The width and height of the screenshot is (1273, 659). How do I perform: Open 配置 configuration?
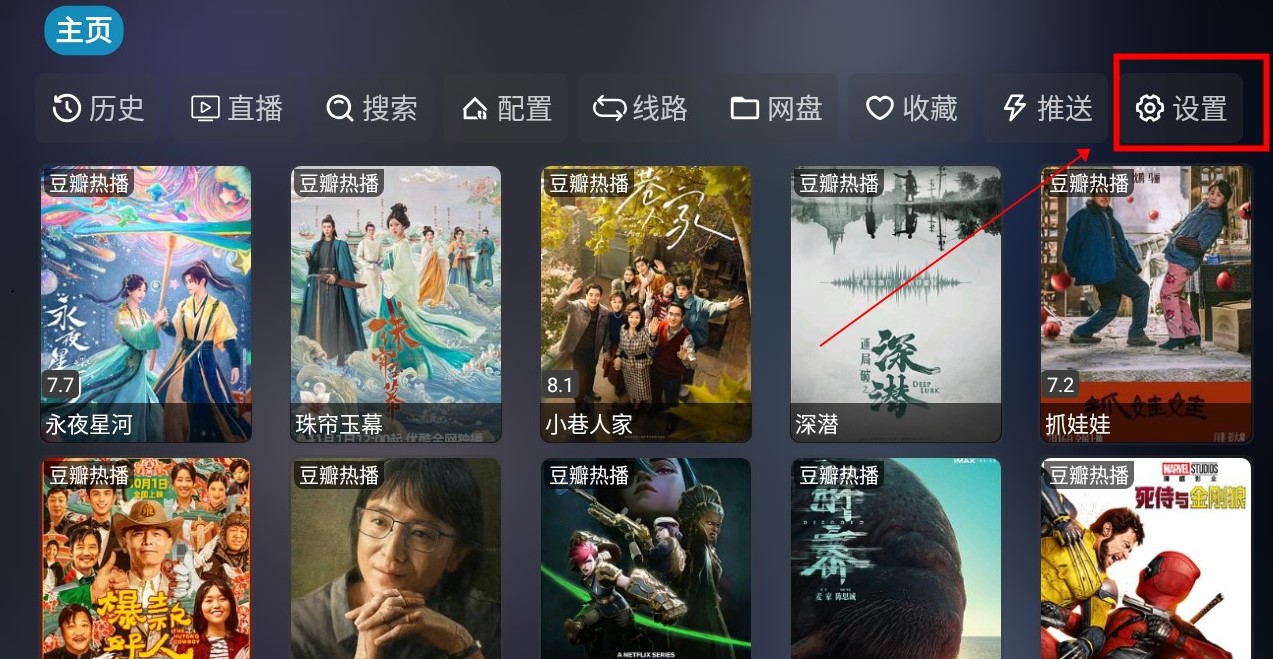coord(507,108)
